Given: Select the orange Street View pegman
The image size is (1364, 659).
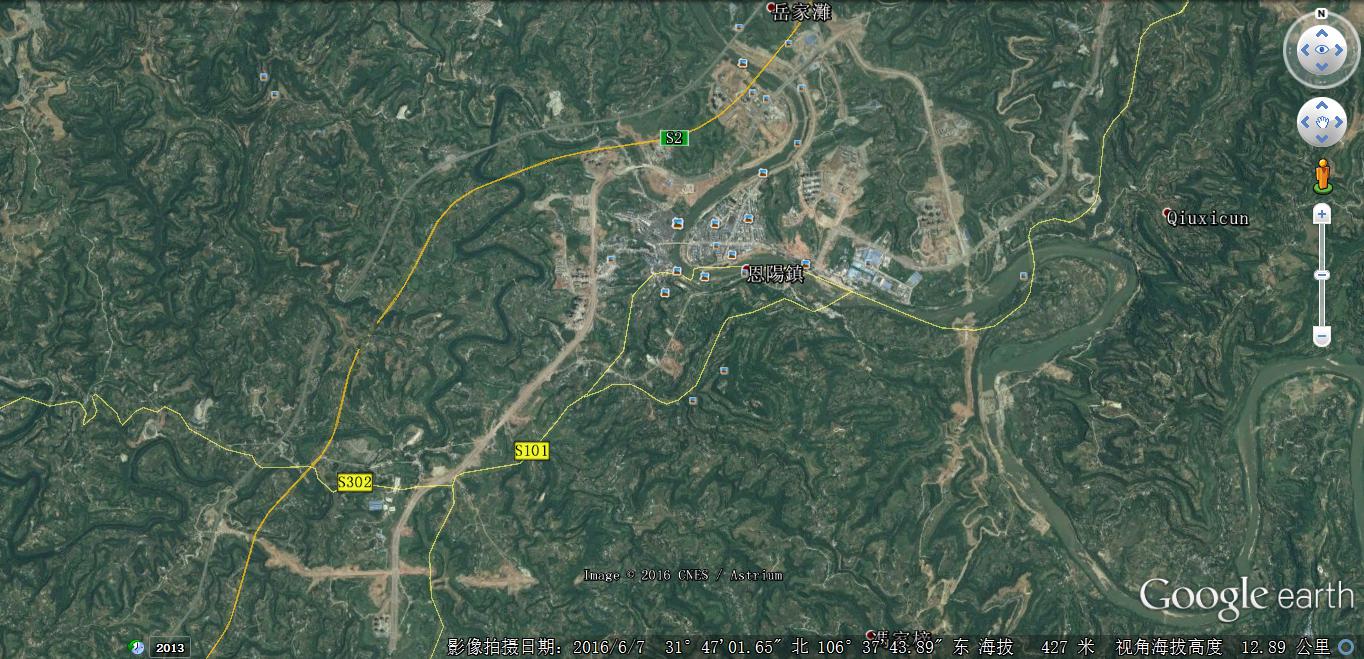Looking at the screenshot, I should (1321, 176).
